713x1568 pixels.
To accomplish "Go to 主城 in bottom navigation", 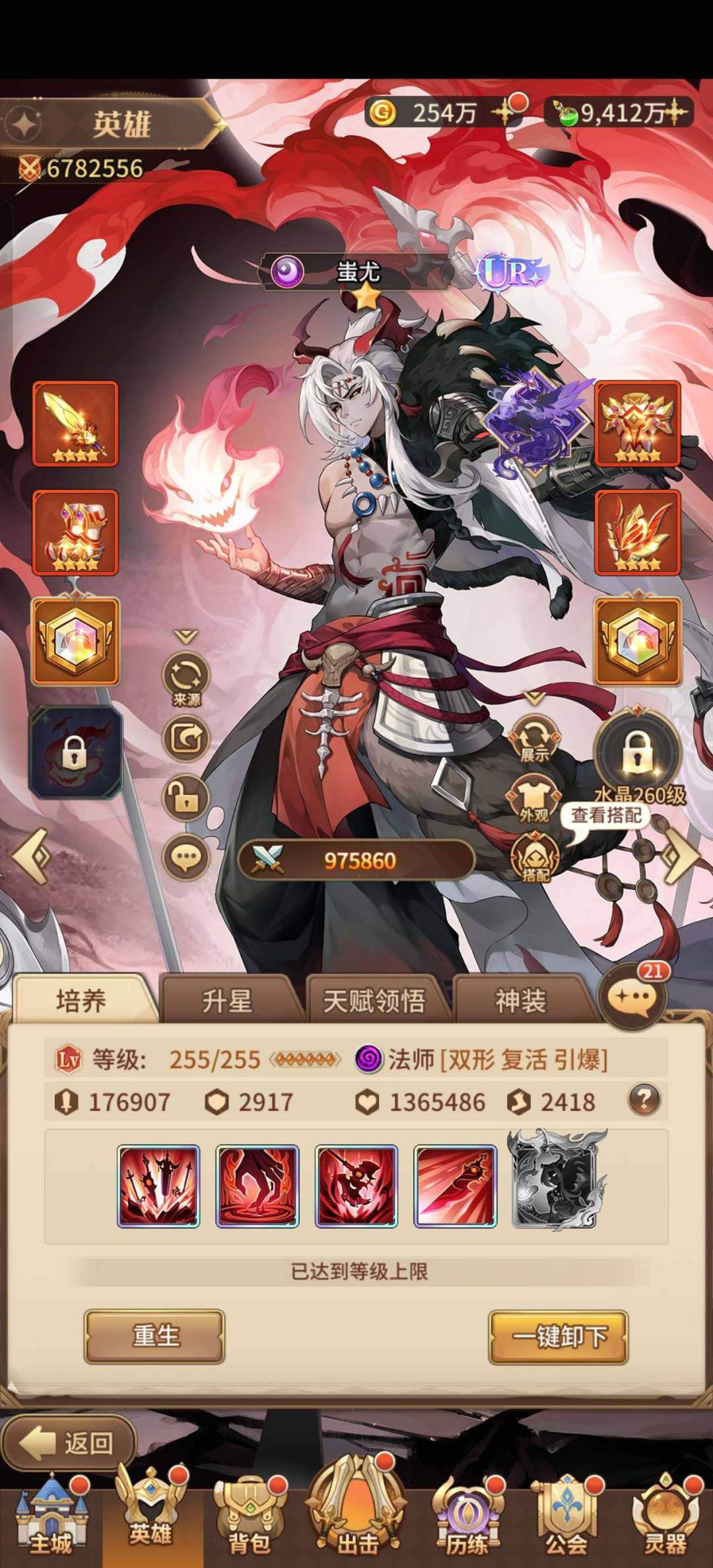I will coord(51,1525).
